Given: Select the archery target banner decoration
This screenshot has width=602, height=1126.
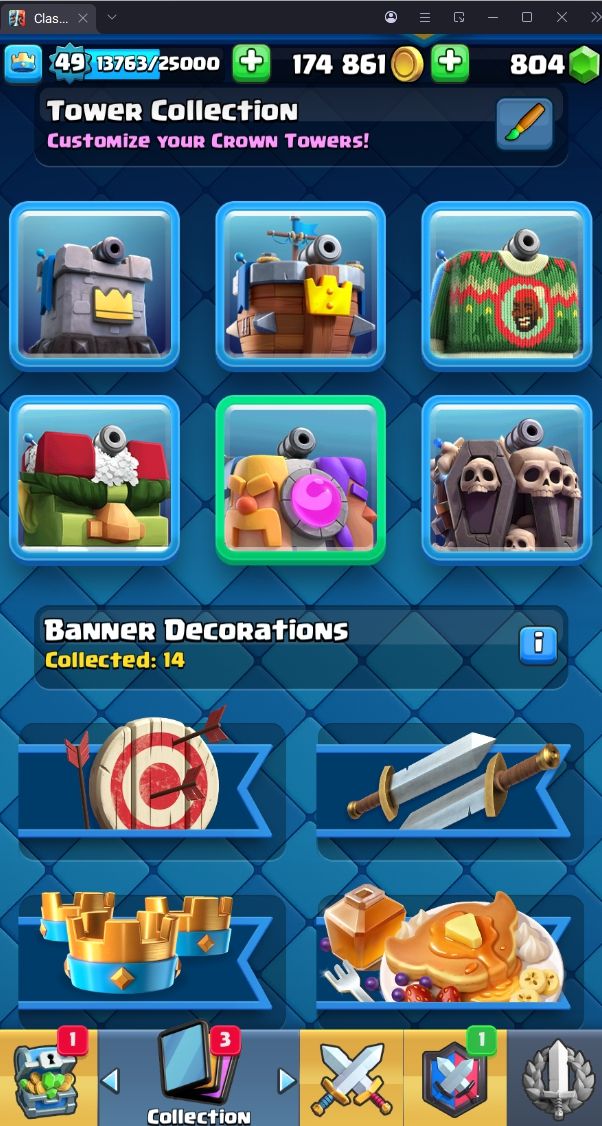Looking at the screenshot, I should 150,780.
